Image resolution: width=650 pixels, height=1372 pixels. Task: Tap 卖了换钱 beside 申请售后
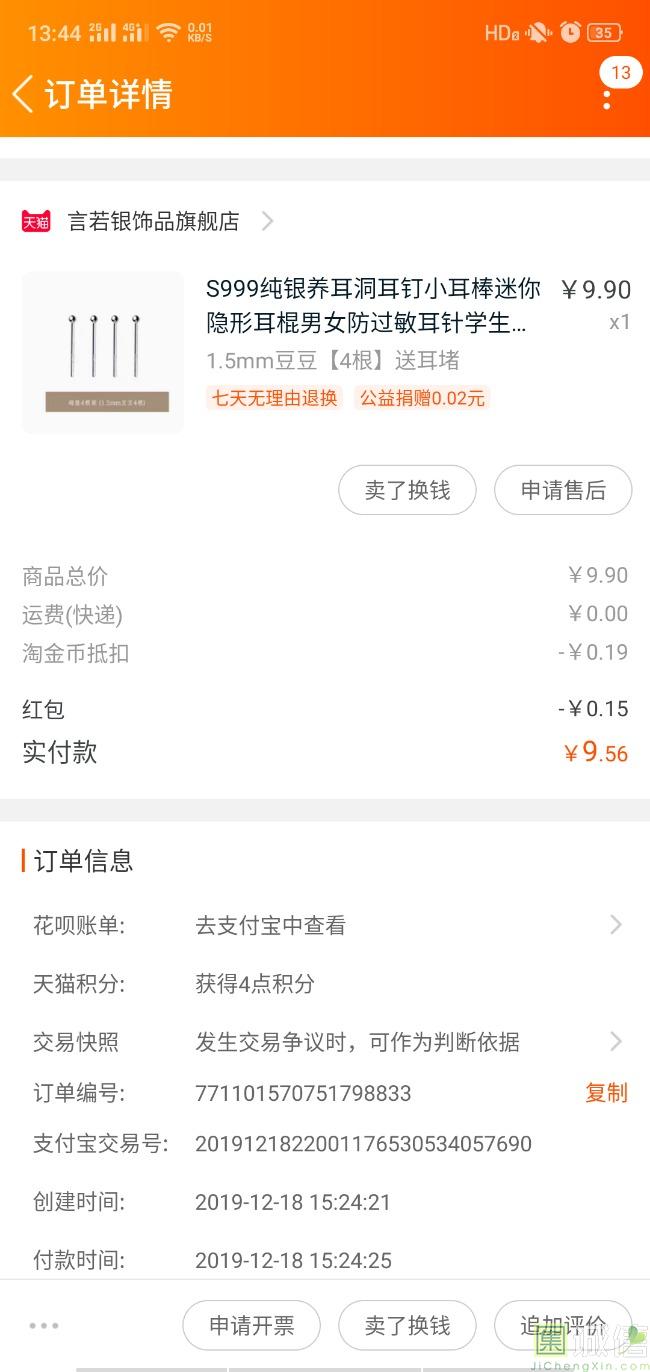coord(407,490)
